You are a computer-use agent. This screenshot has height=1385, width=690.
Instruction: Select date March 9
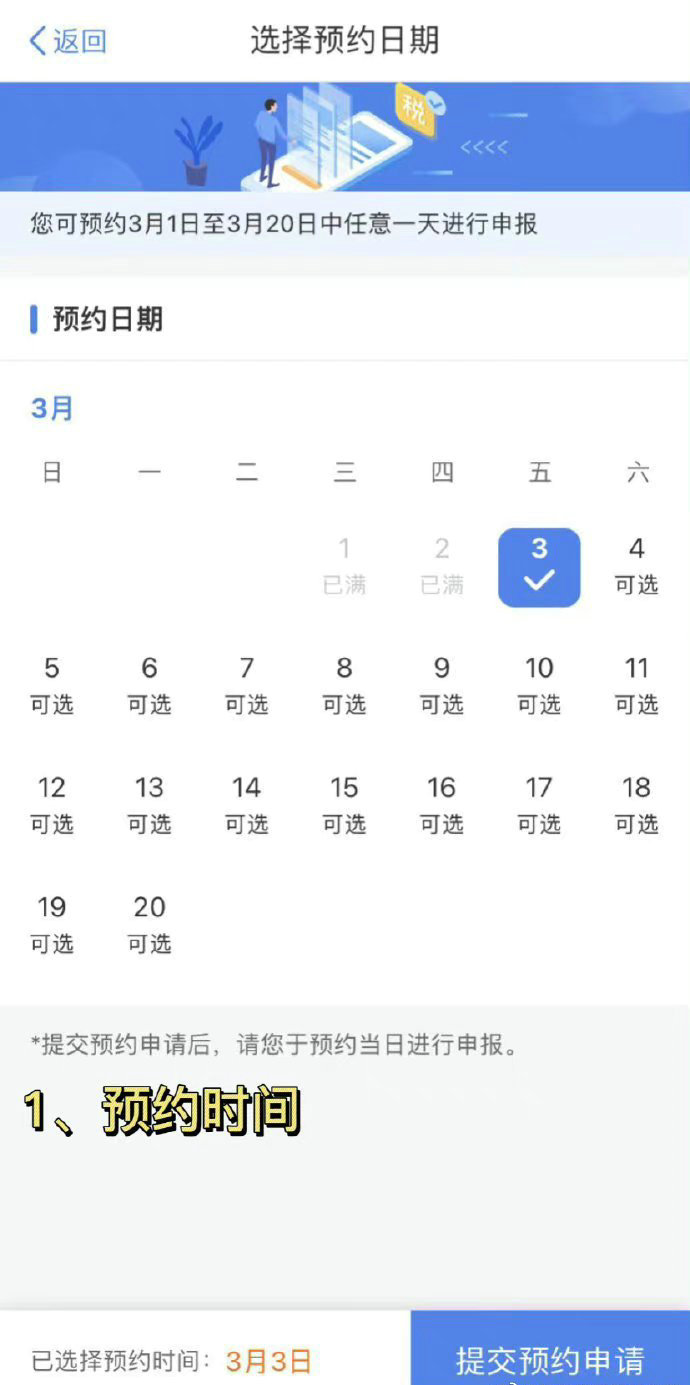coord(442,686)
